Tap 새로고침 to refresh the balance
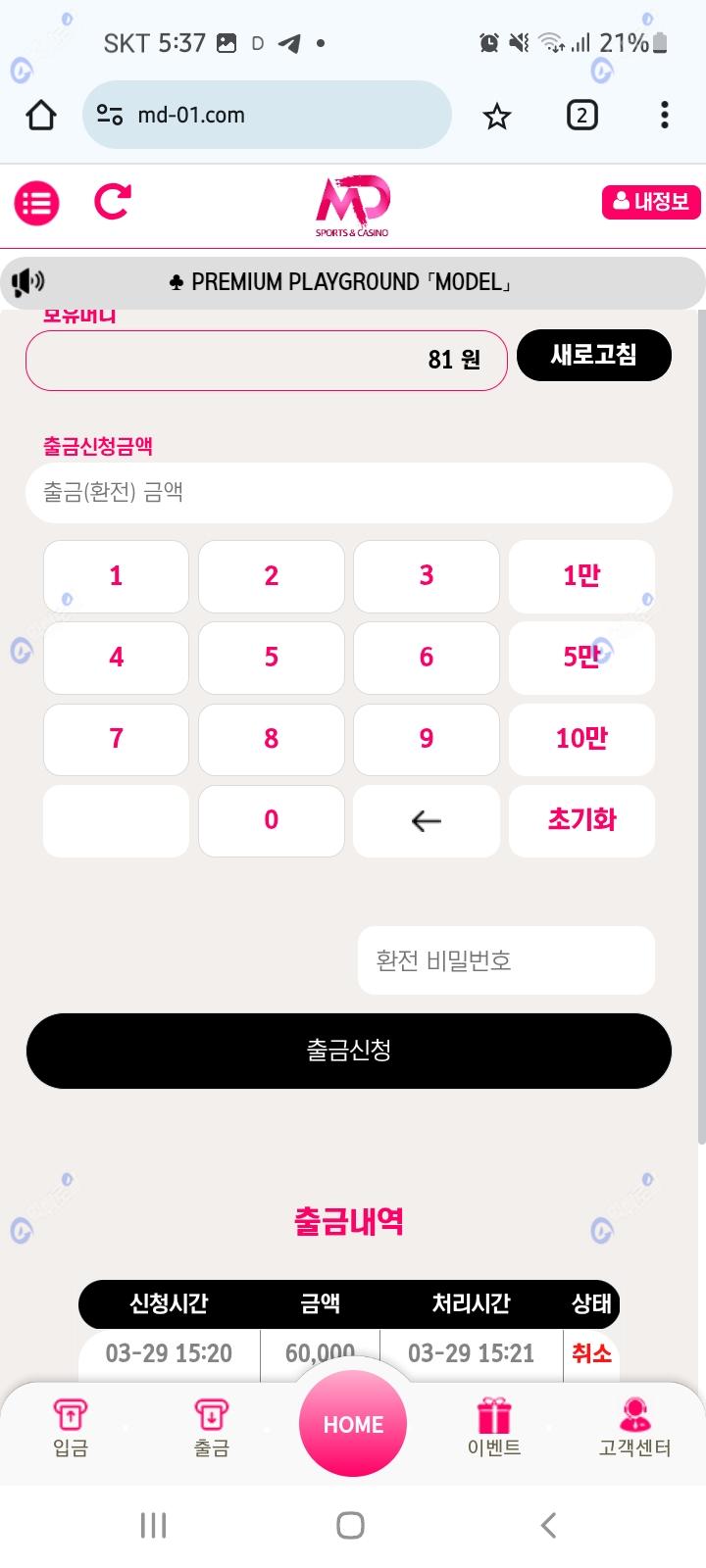The image size is (706, 1568). click(593, 355)
